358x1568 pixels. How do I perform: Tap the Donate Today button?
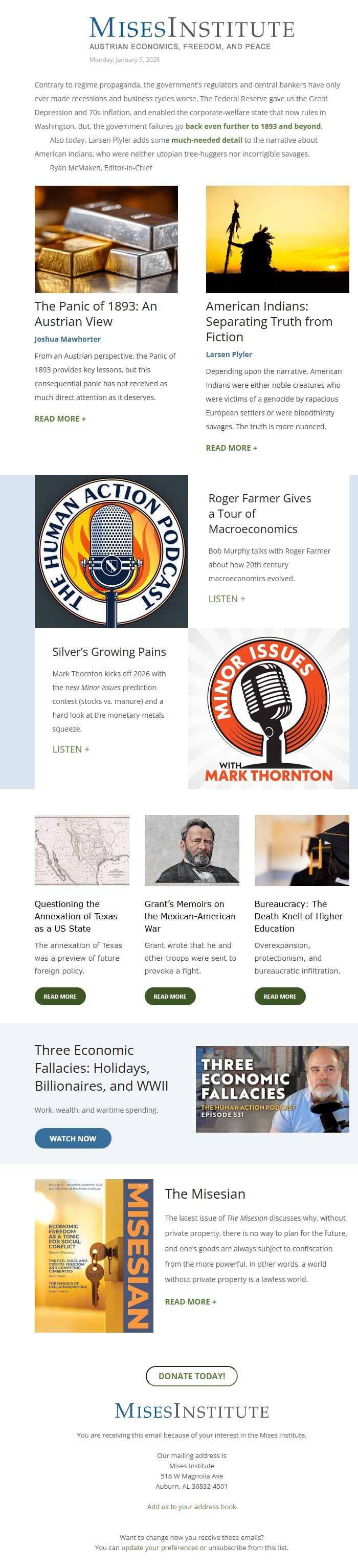(192, 1376)
